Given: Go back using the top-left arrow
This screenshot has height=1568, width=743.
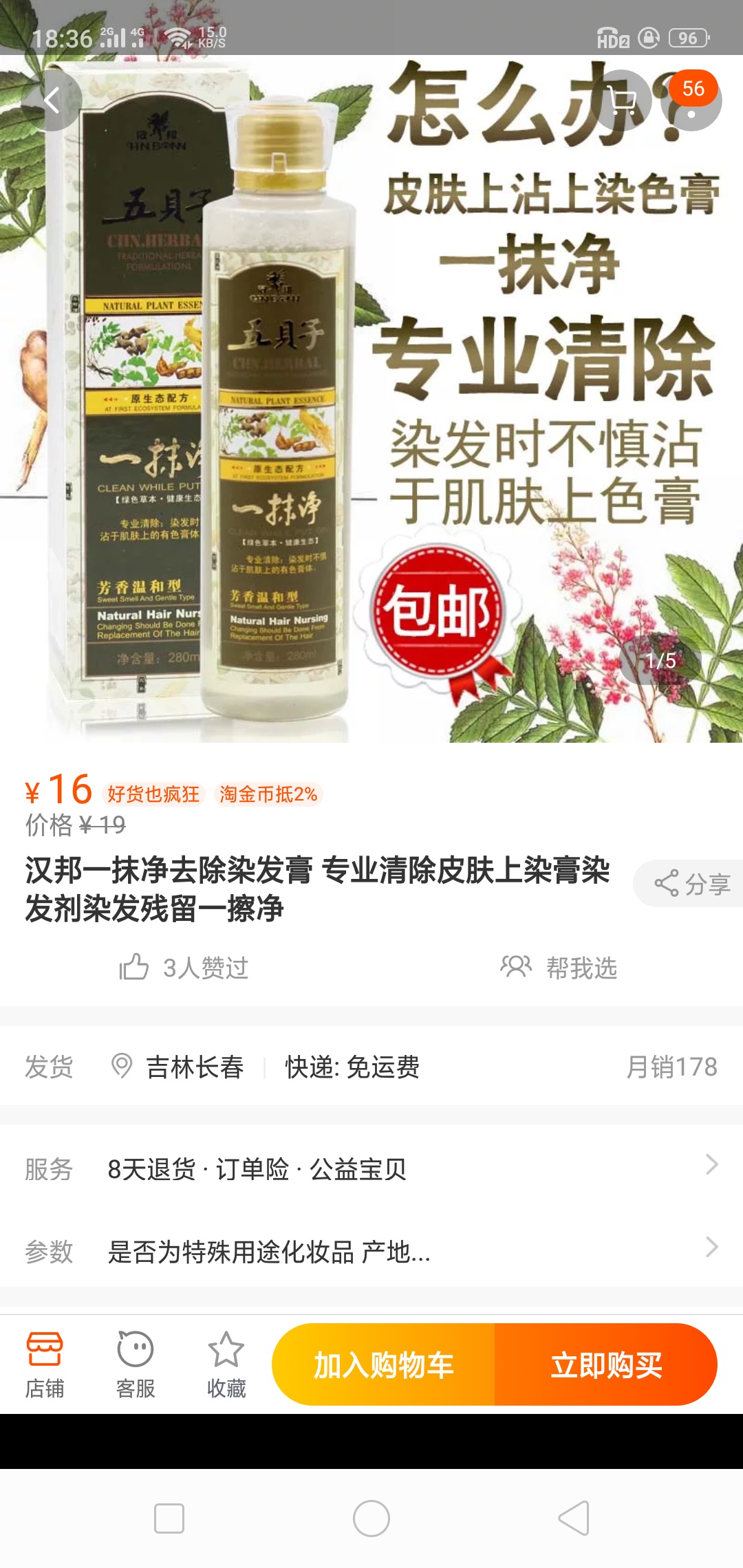Looking at the screenshot, I should (52, 100).
